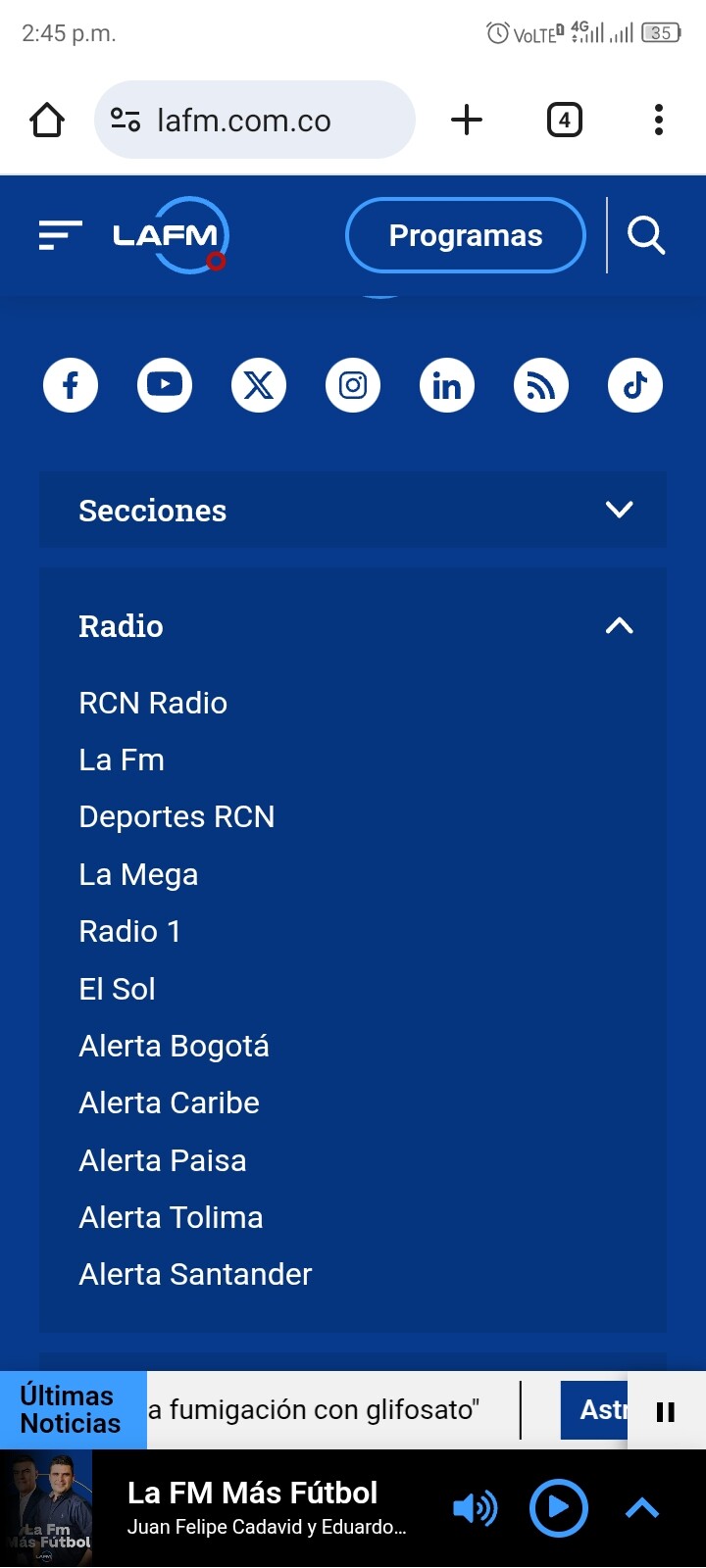706x1568 pixels.
Task: Select Deportes RCN from the radio list
Action: pyautogui.click(x=176, y=817)
